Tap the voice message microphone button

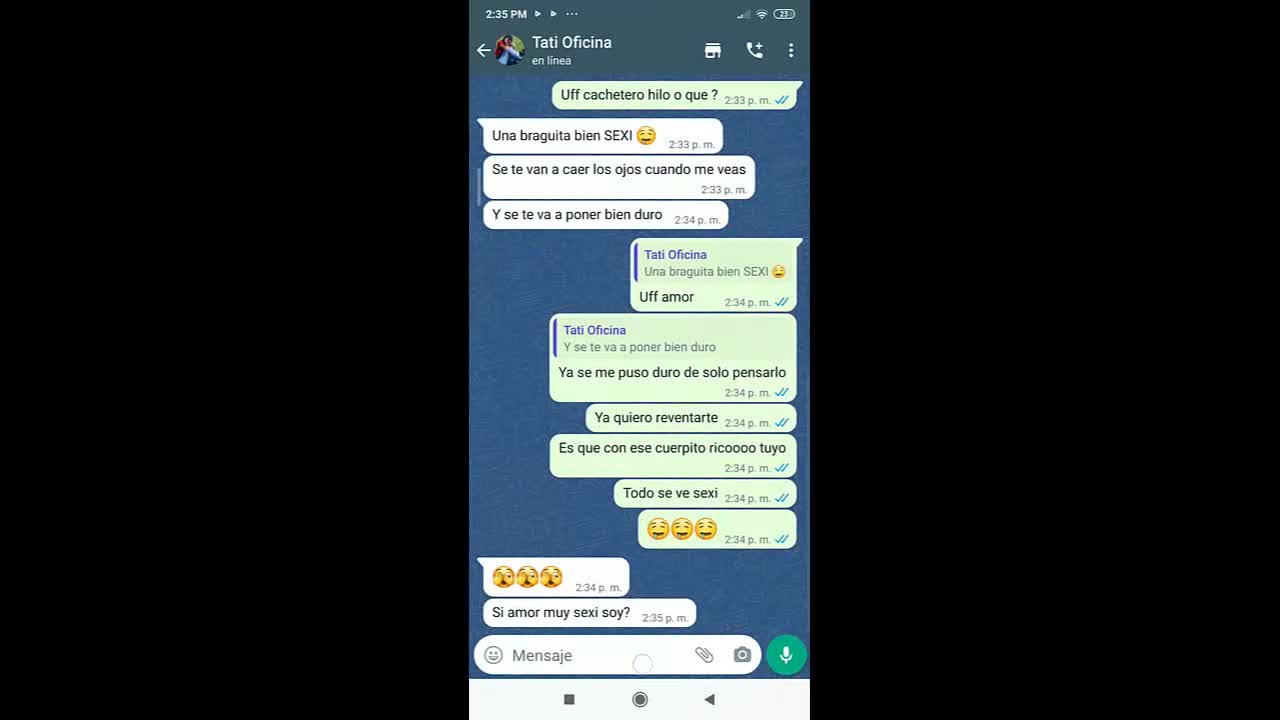[786, 655]
